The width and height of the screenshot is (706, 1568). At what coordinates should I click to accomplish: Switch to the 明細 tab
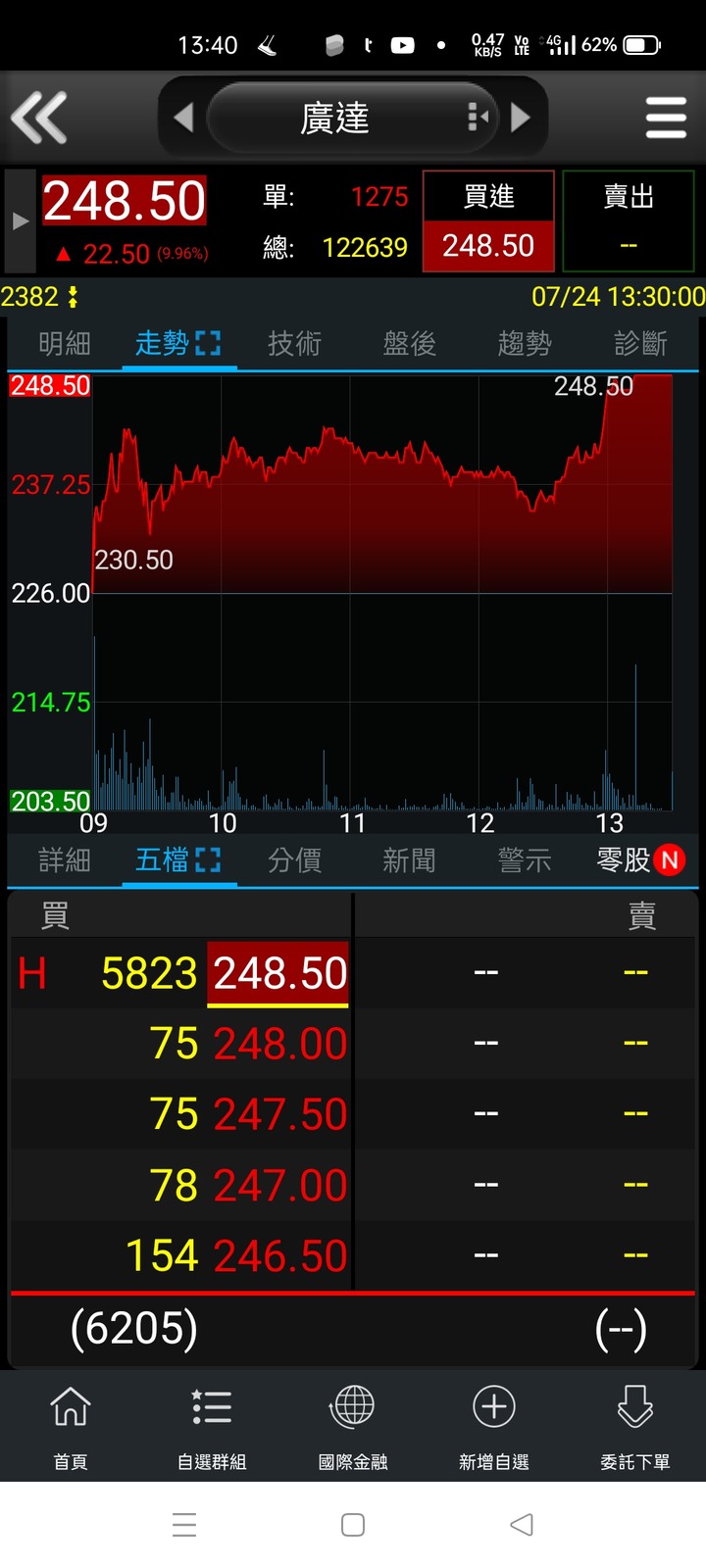pos(65,343)
